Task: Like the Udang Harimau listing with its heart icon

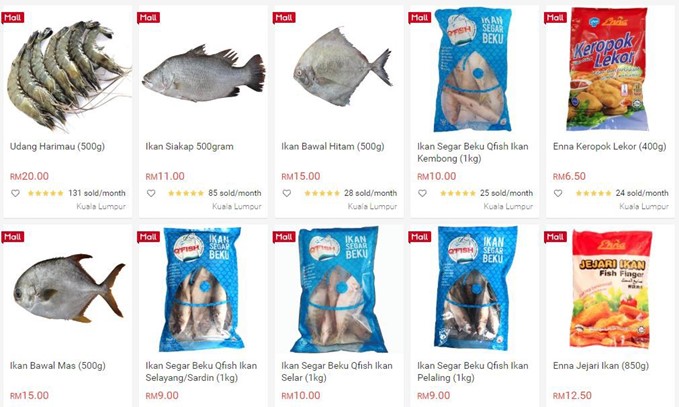Action: (x=15, y=193)
